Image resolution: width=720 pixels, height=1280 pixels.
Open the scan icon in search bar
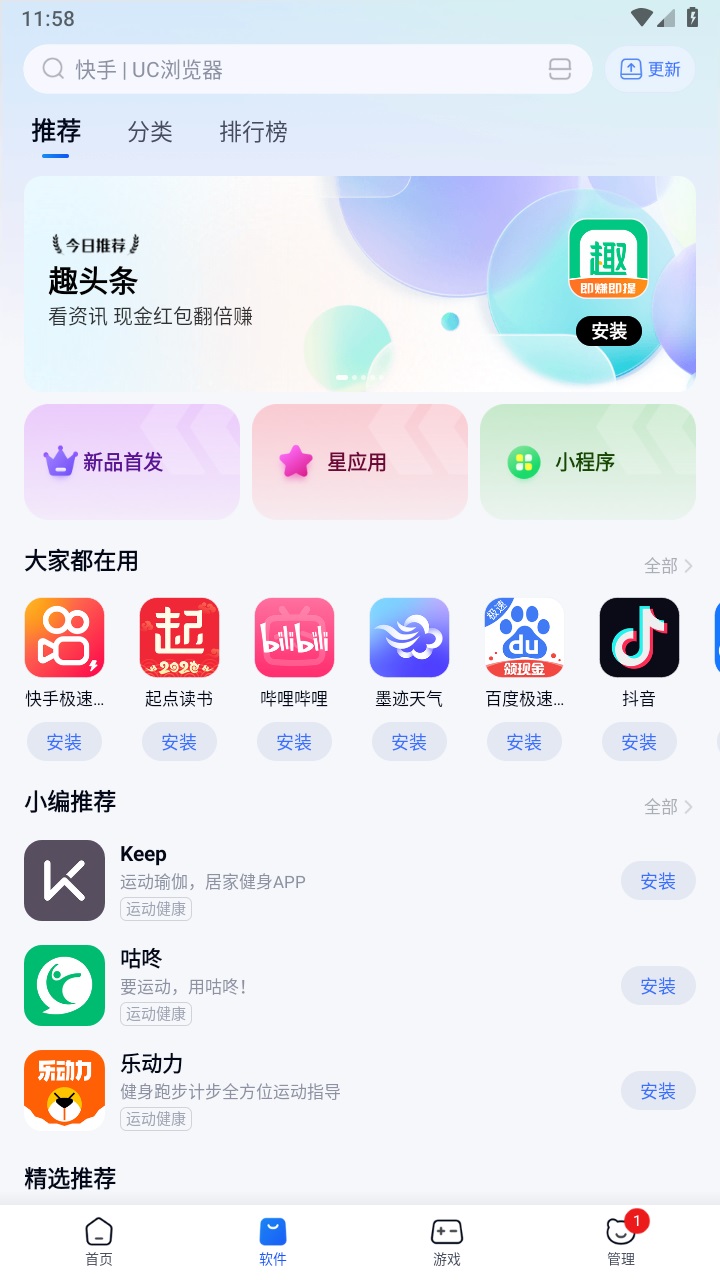(560, 69)
